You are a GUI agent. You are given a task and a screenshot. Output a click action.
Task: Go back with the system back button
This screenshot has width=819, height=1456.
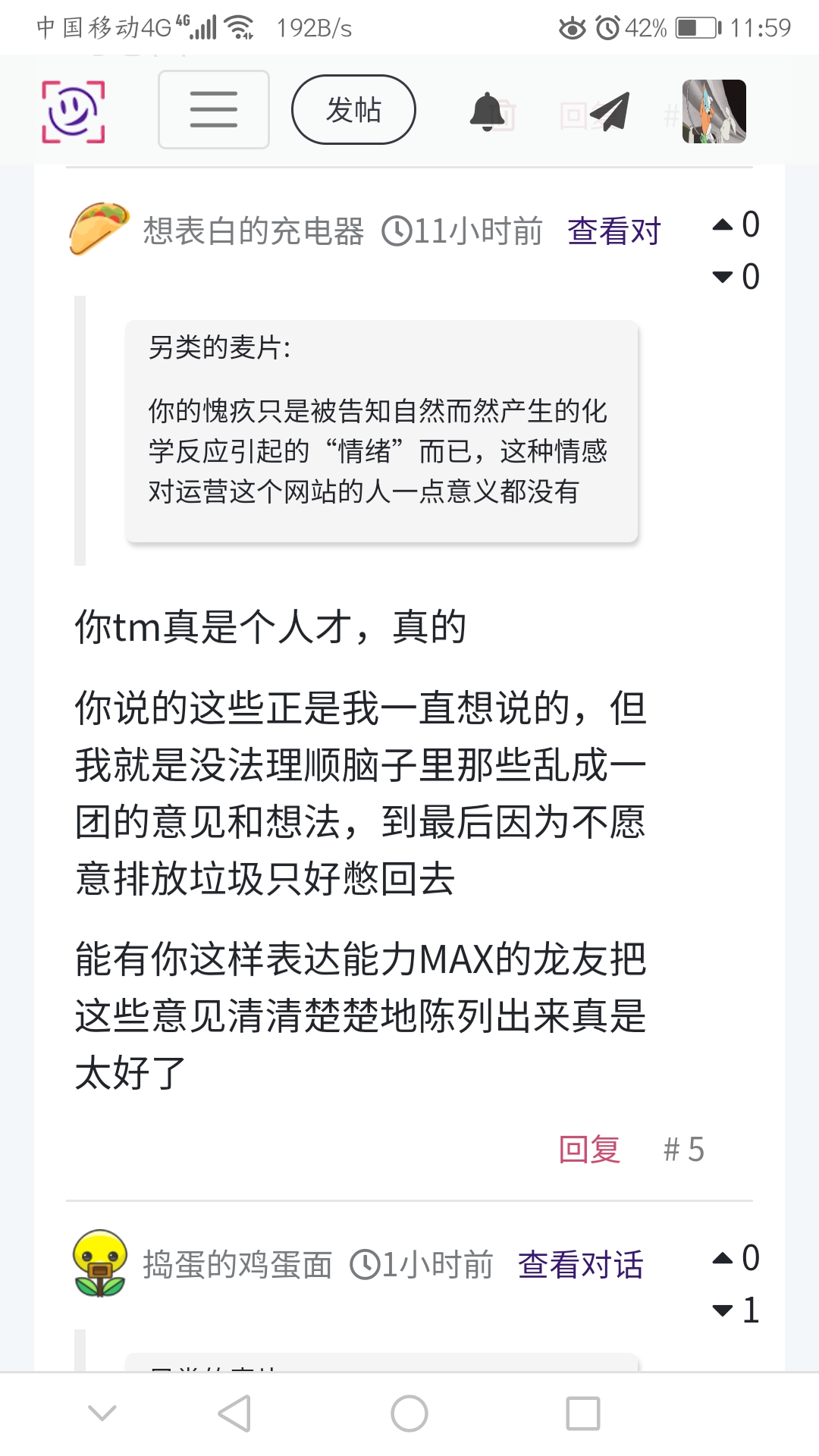pos(234,1414)
